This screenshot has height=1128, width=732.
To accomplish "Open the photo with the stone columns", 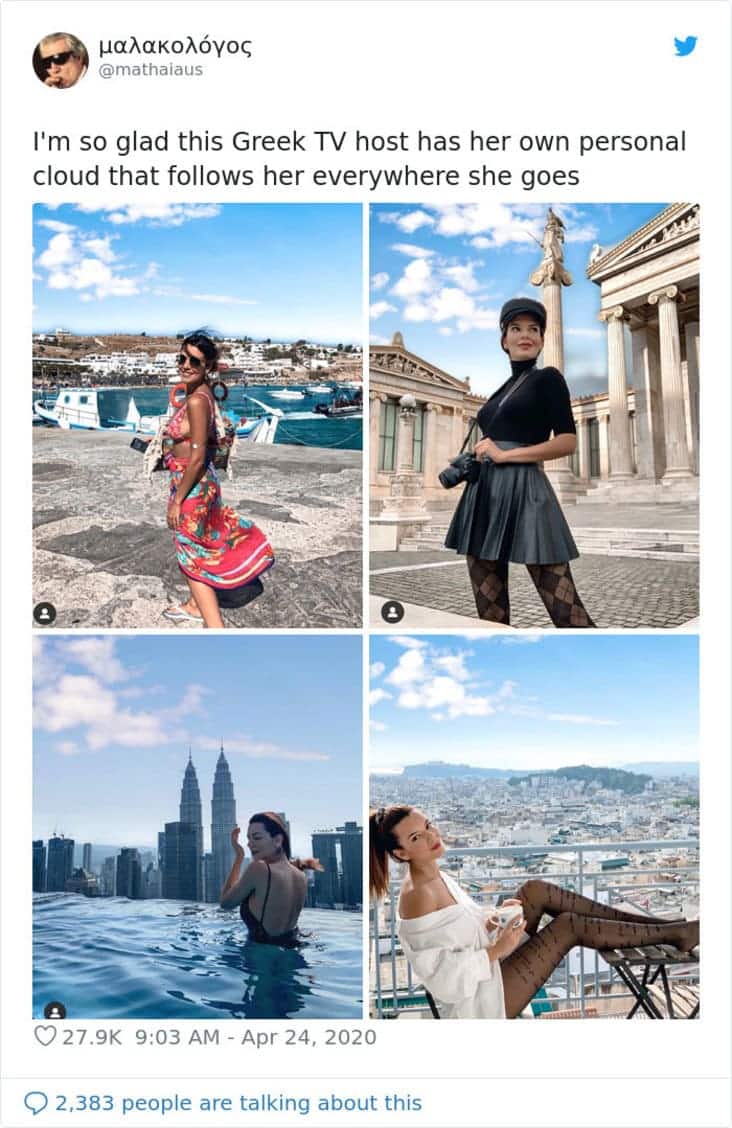I will [534, 415].
